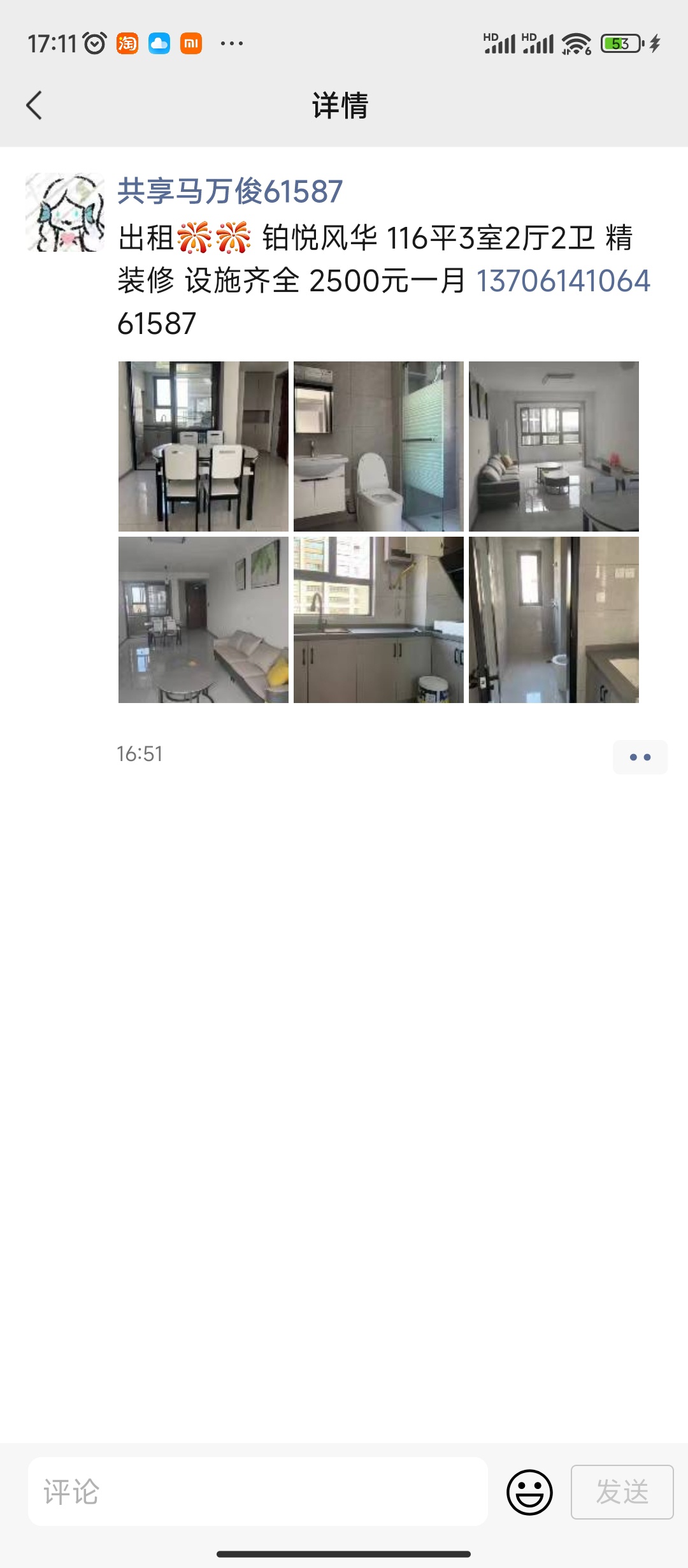Open the living room window photo
This screenshot has height=1568, width=688.
point(554,446)
